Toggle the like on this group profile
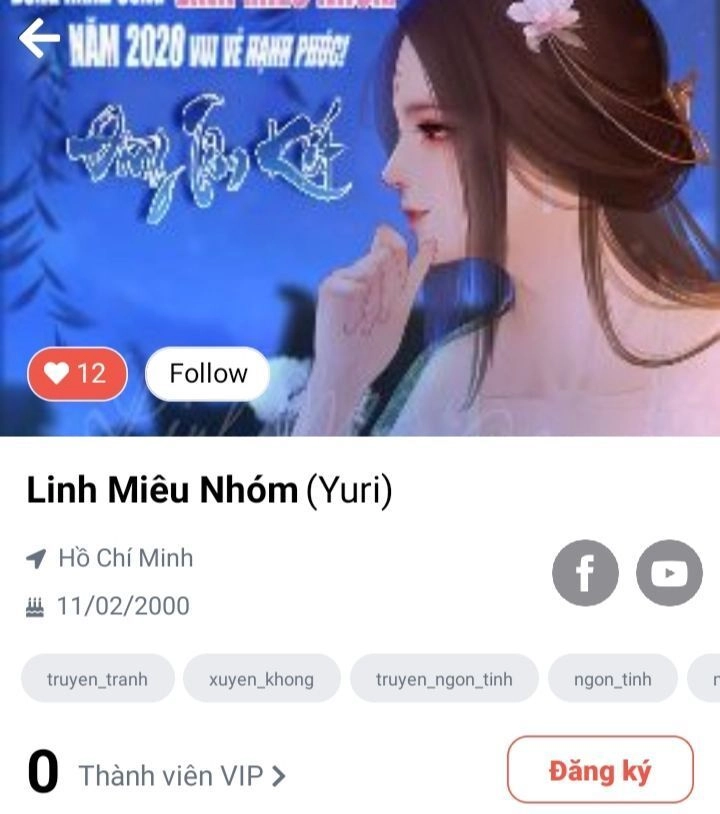The height and width of the screenshot is (814, 720). coord(75,373)
